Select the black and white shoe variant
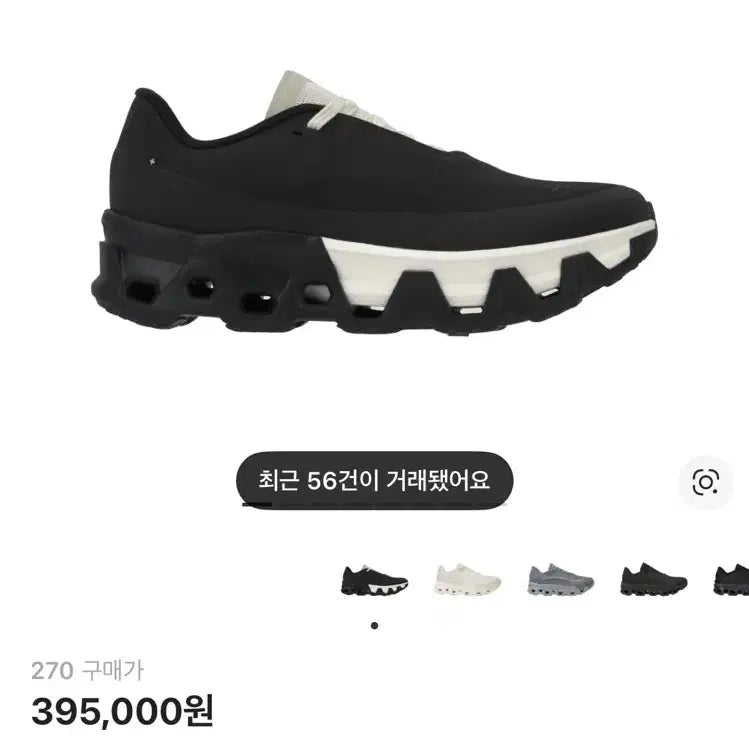 coord(375,579)
